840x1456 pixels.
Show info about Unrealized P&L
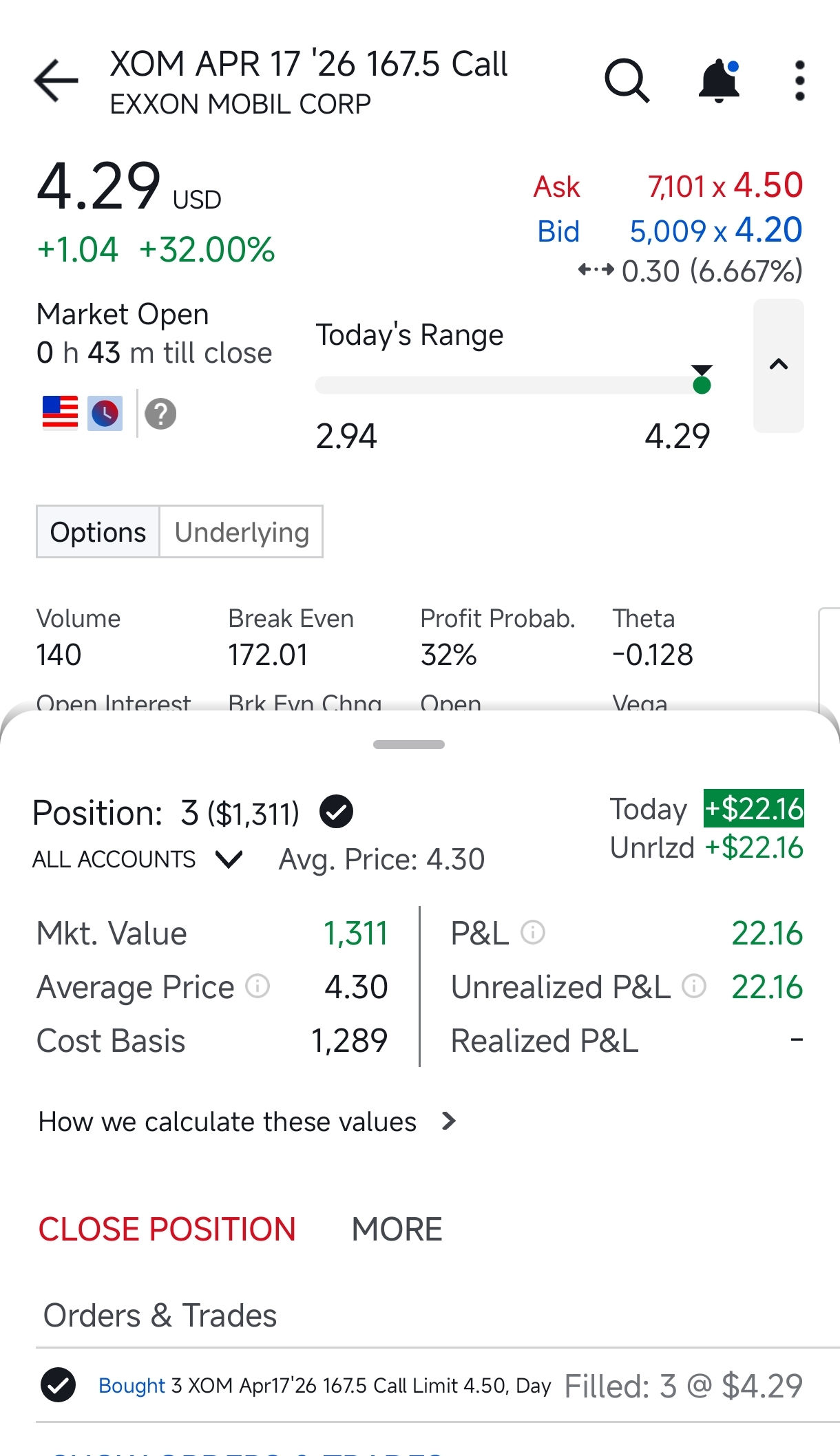pyautogui.click(x=694, y=986)
